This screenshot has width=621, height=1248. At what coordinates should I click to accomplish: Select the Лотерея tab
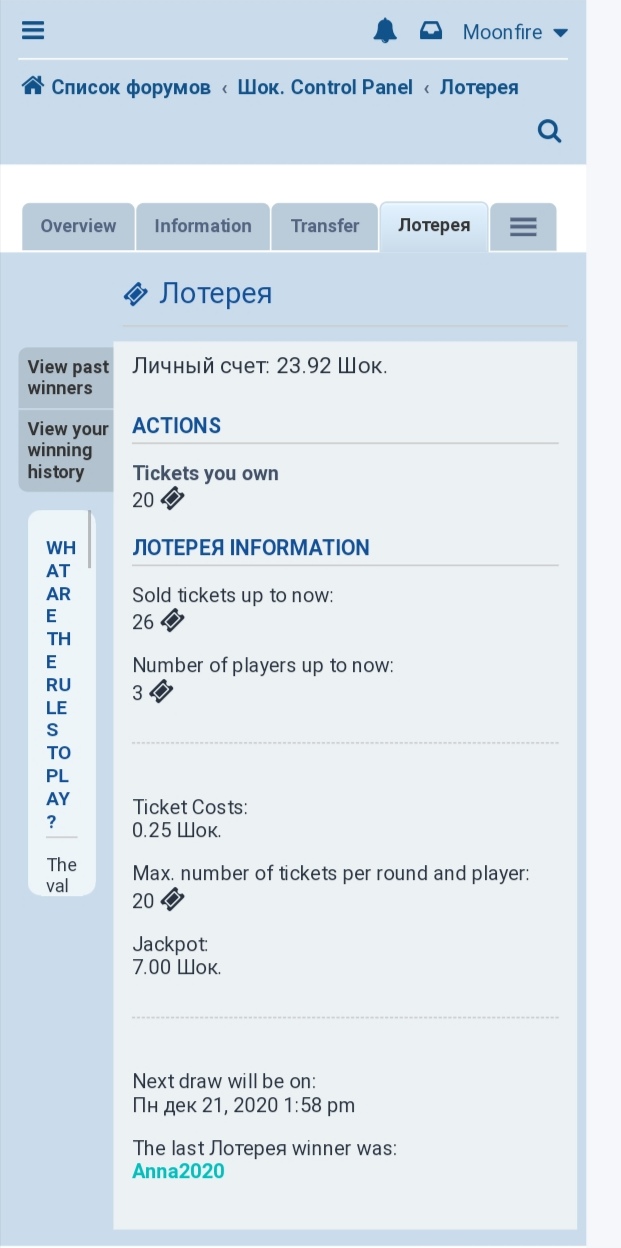(x=434, y=226)
